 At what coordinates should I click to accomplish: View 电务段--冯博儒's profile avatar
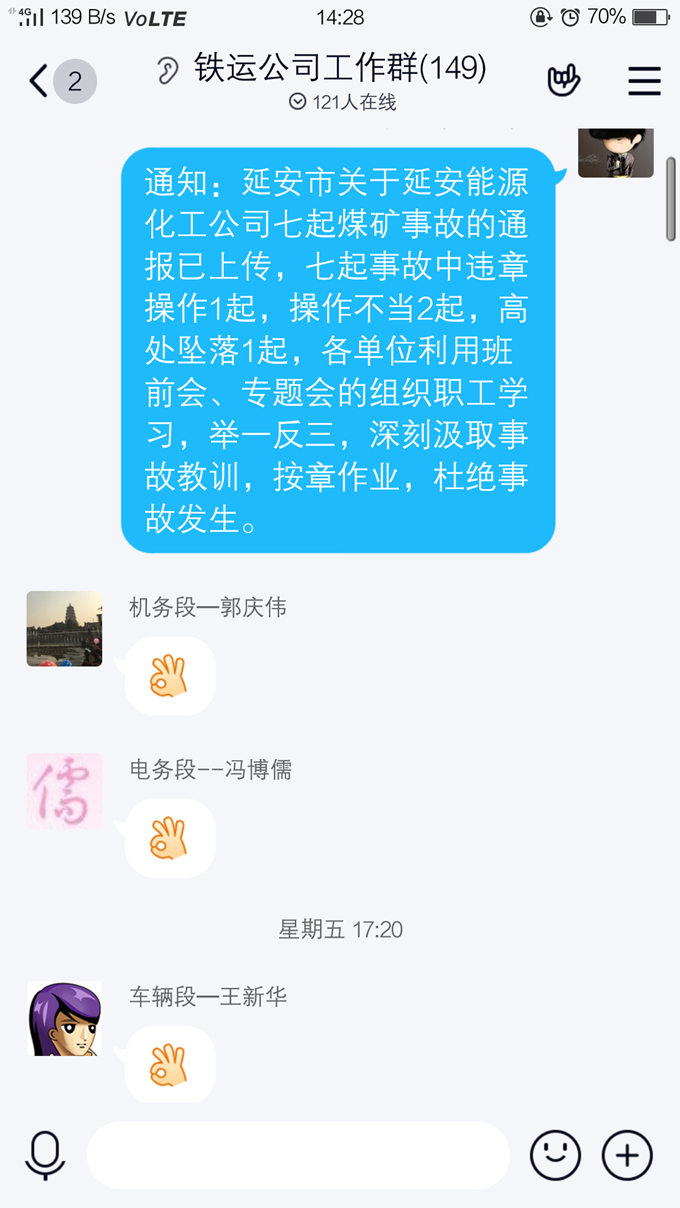click(x=64, y=791)
